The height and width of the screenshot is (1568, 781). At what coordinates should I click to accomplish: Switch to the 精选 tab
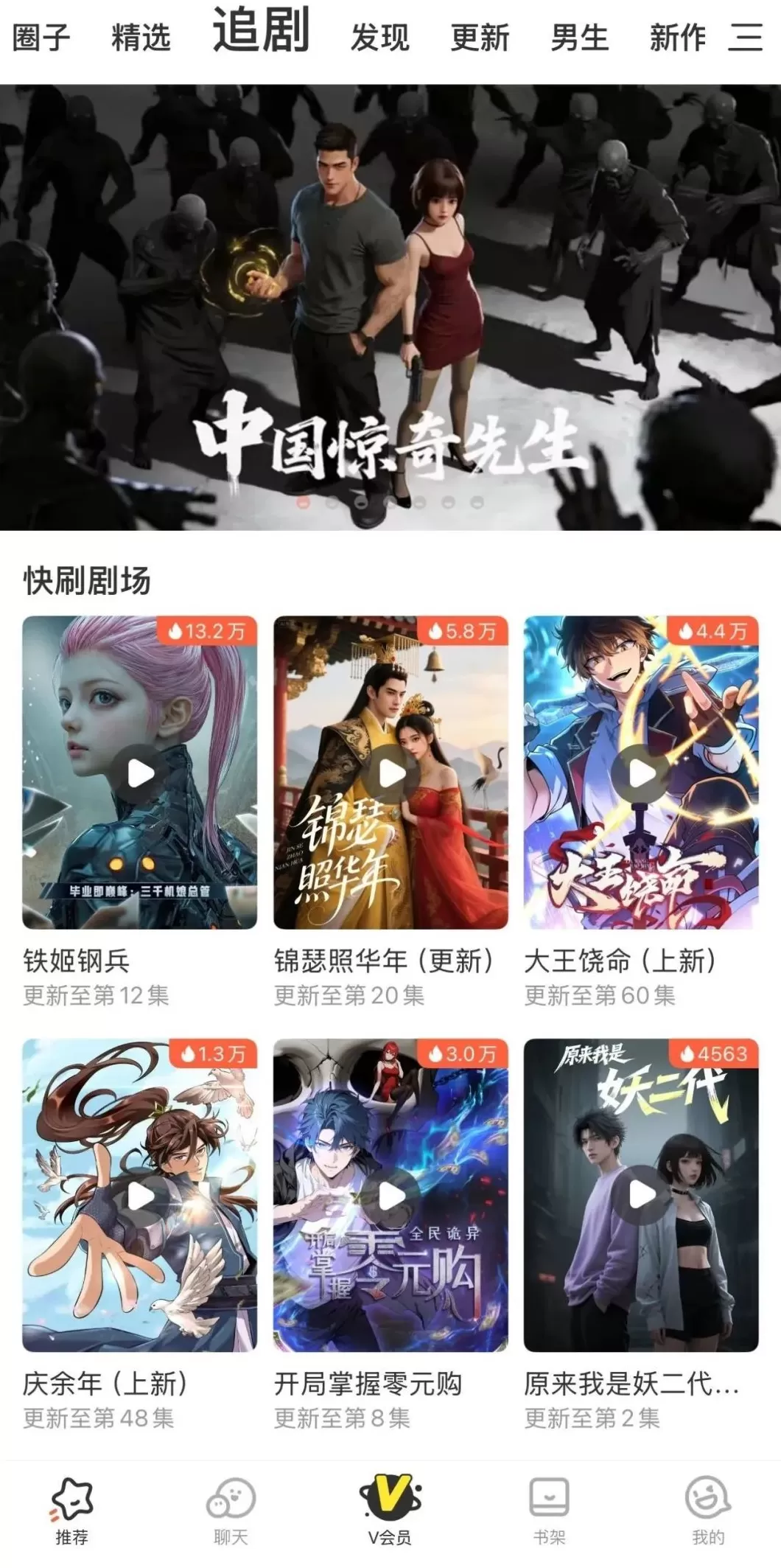click(x=141, y=38)
